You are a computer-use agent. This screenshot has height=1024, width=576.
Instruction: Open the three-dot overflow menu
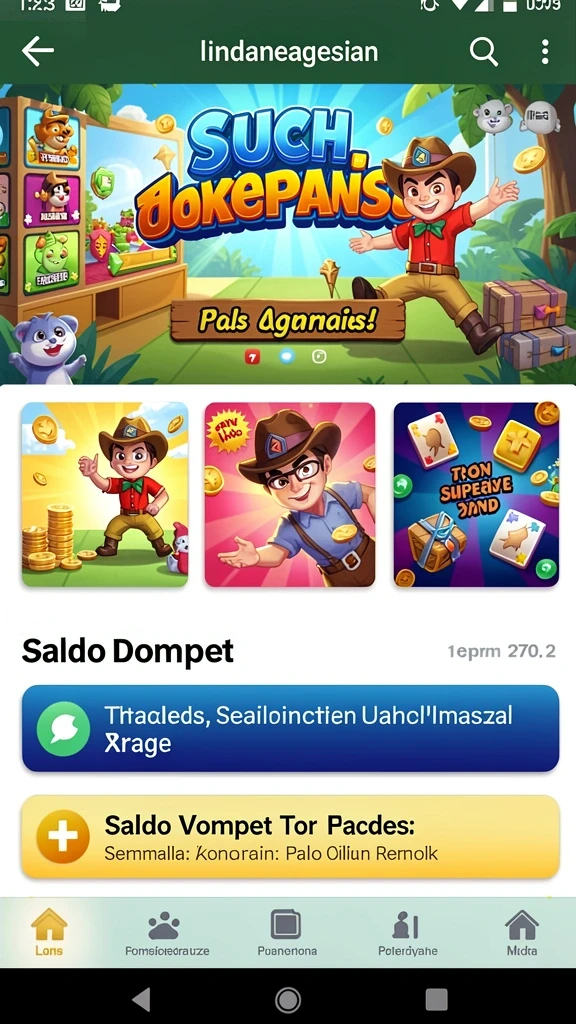[545, 52]
